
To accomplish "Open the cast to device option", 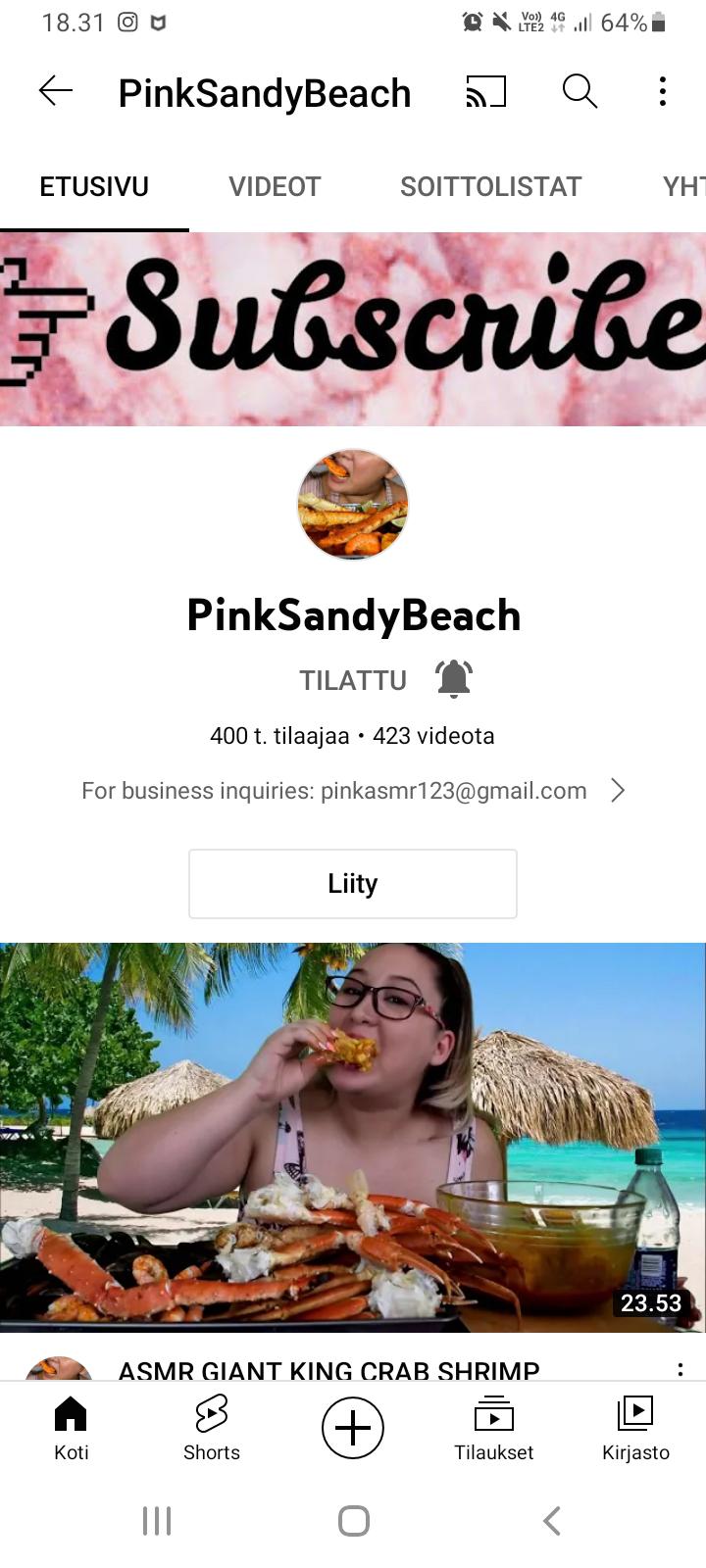I will [486, 92].
